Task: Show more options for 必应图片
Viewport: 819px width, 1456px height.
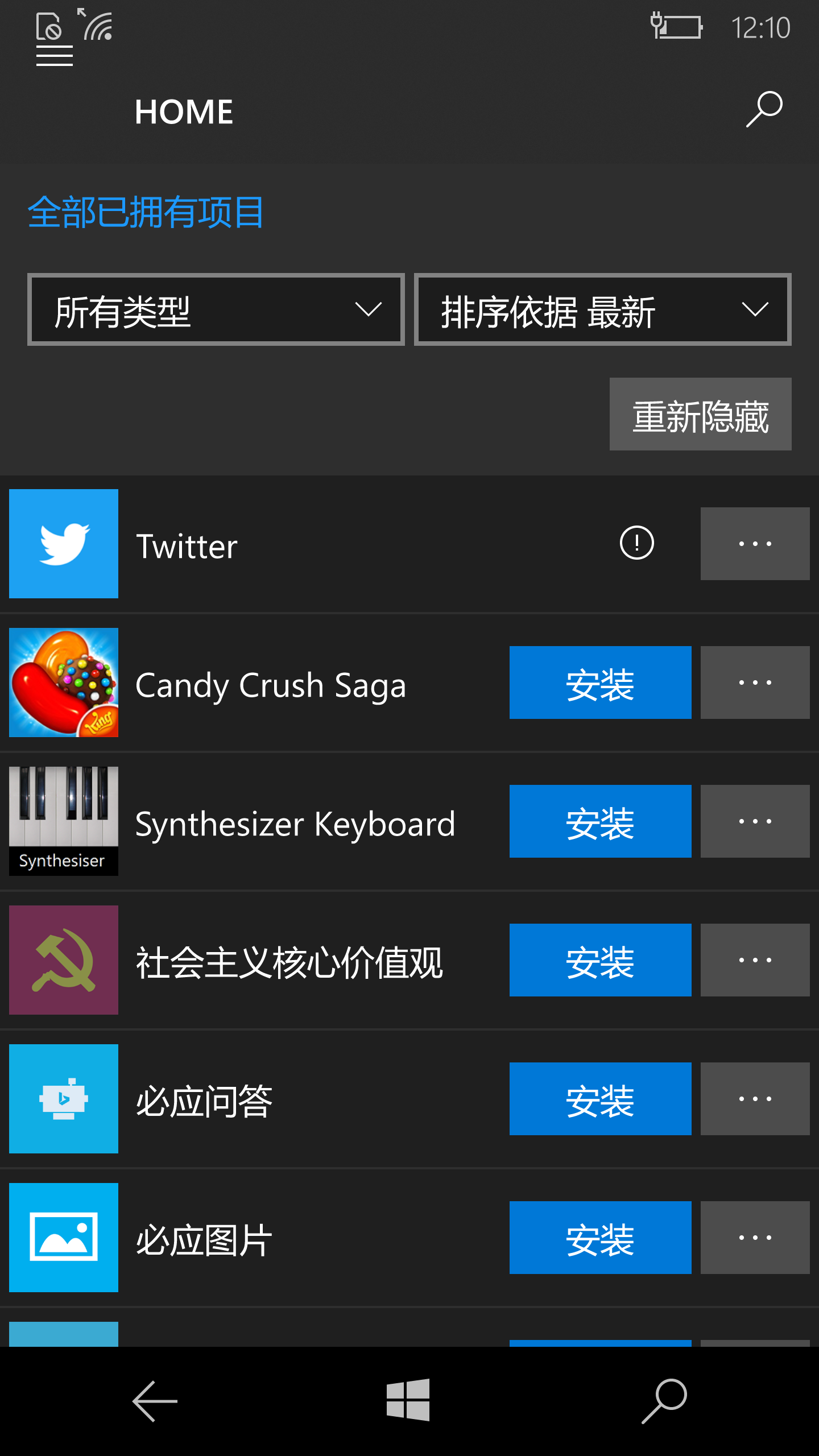Action: click(x=755, y=1238)
